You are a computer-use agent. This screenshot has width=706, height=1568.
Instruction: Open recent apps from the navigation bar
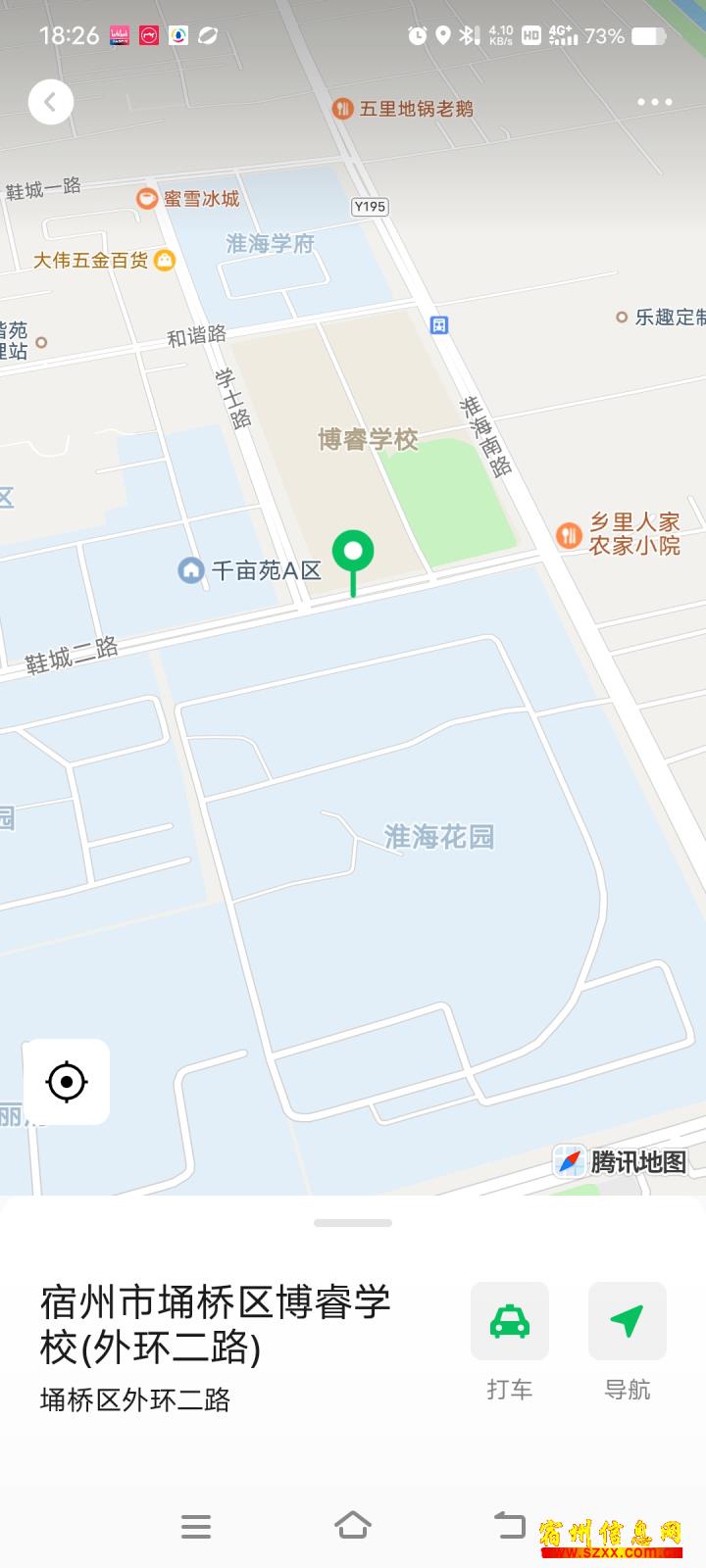pos(196,1526)
